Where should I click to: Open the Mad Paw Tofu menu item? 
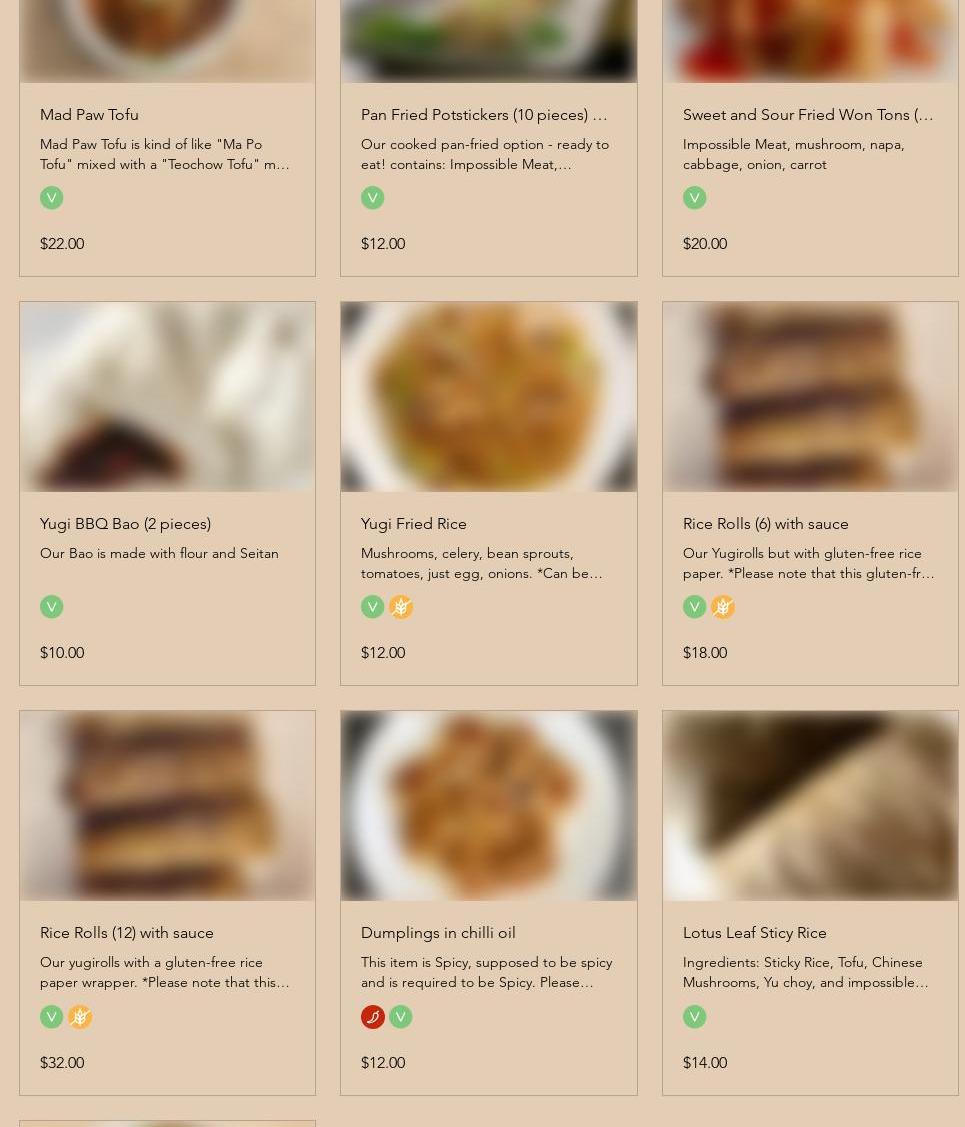pos(89,115)
